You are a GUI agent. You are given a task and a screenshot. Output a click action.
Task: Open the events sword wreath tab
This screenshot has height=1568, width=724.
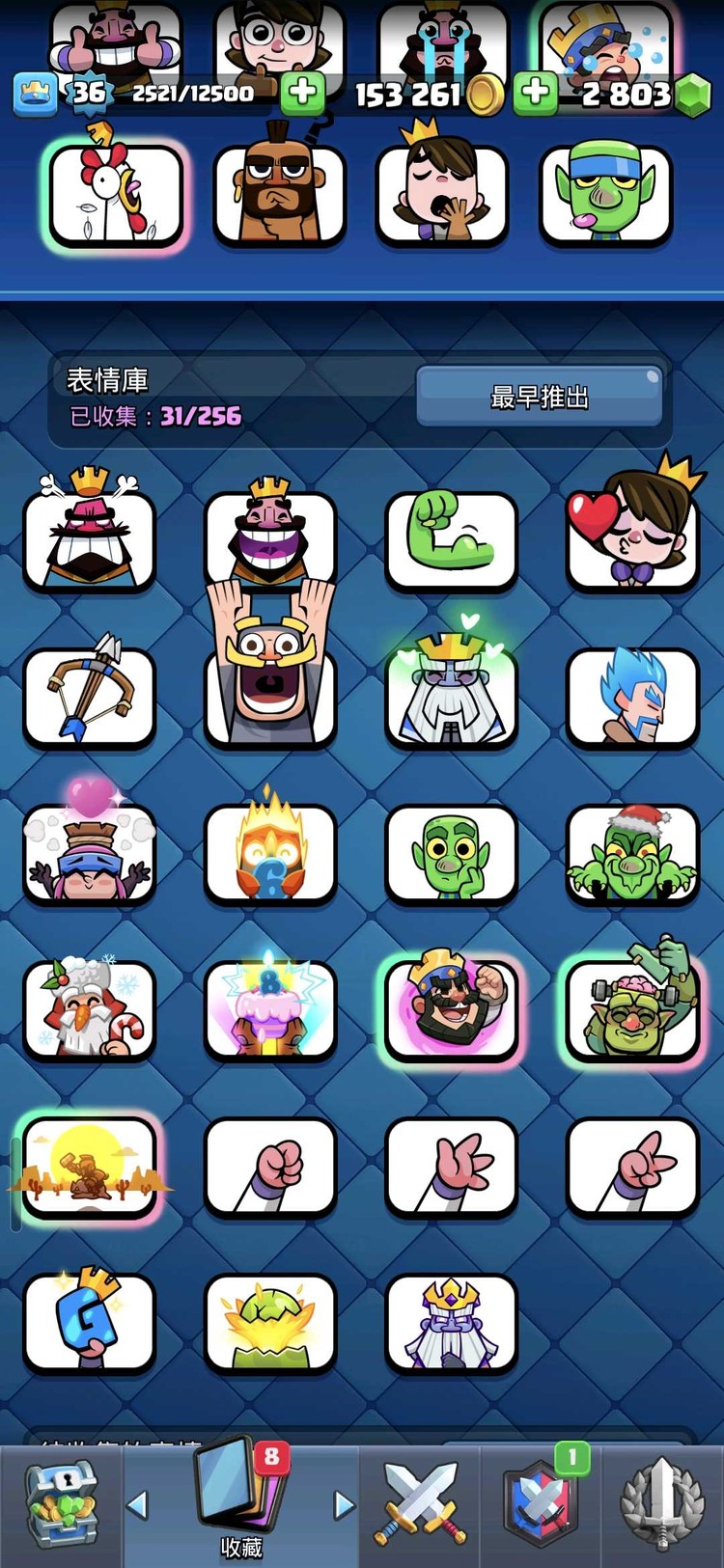pyautogui.click(x=662, y=1505)
